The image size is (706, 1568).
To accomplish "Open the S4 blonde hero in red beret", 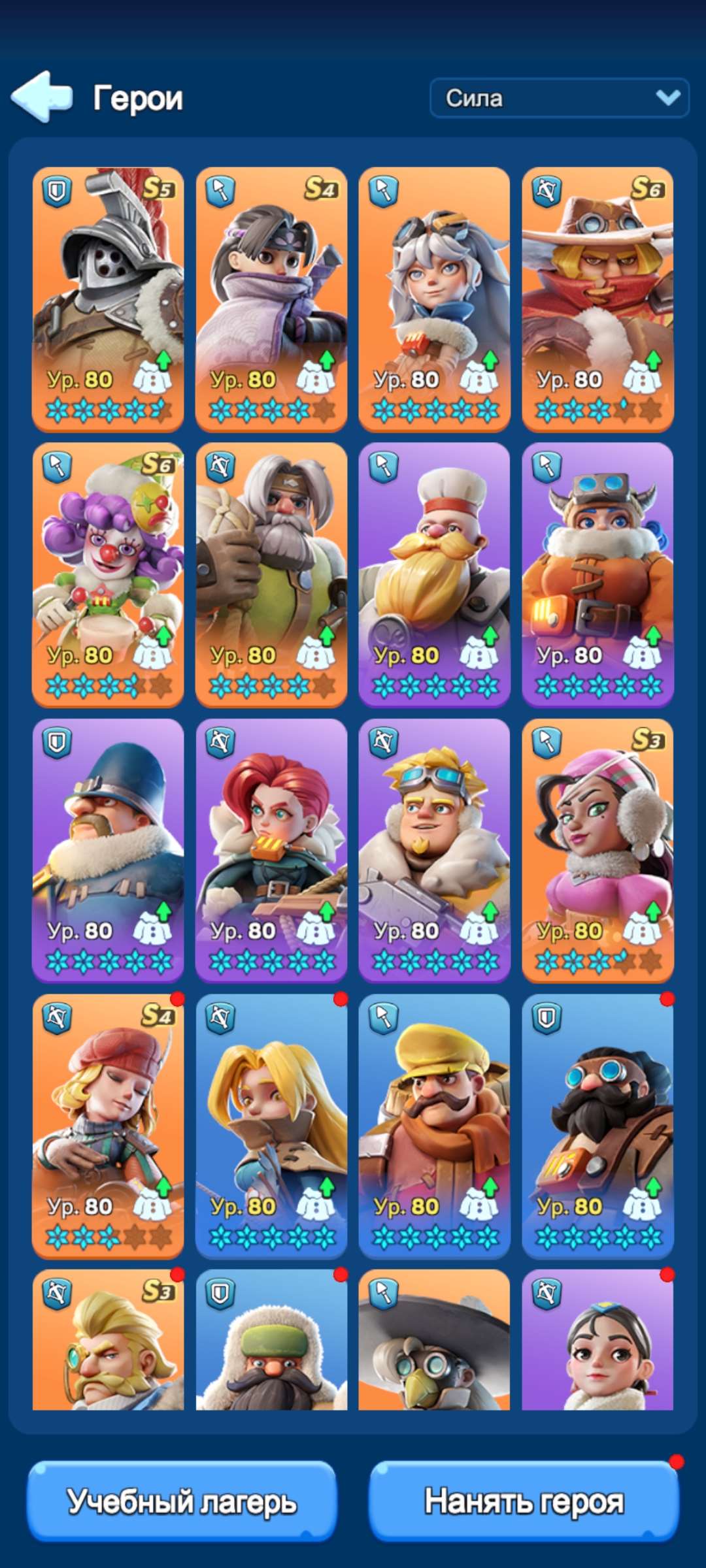I will (108, 1115).
